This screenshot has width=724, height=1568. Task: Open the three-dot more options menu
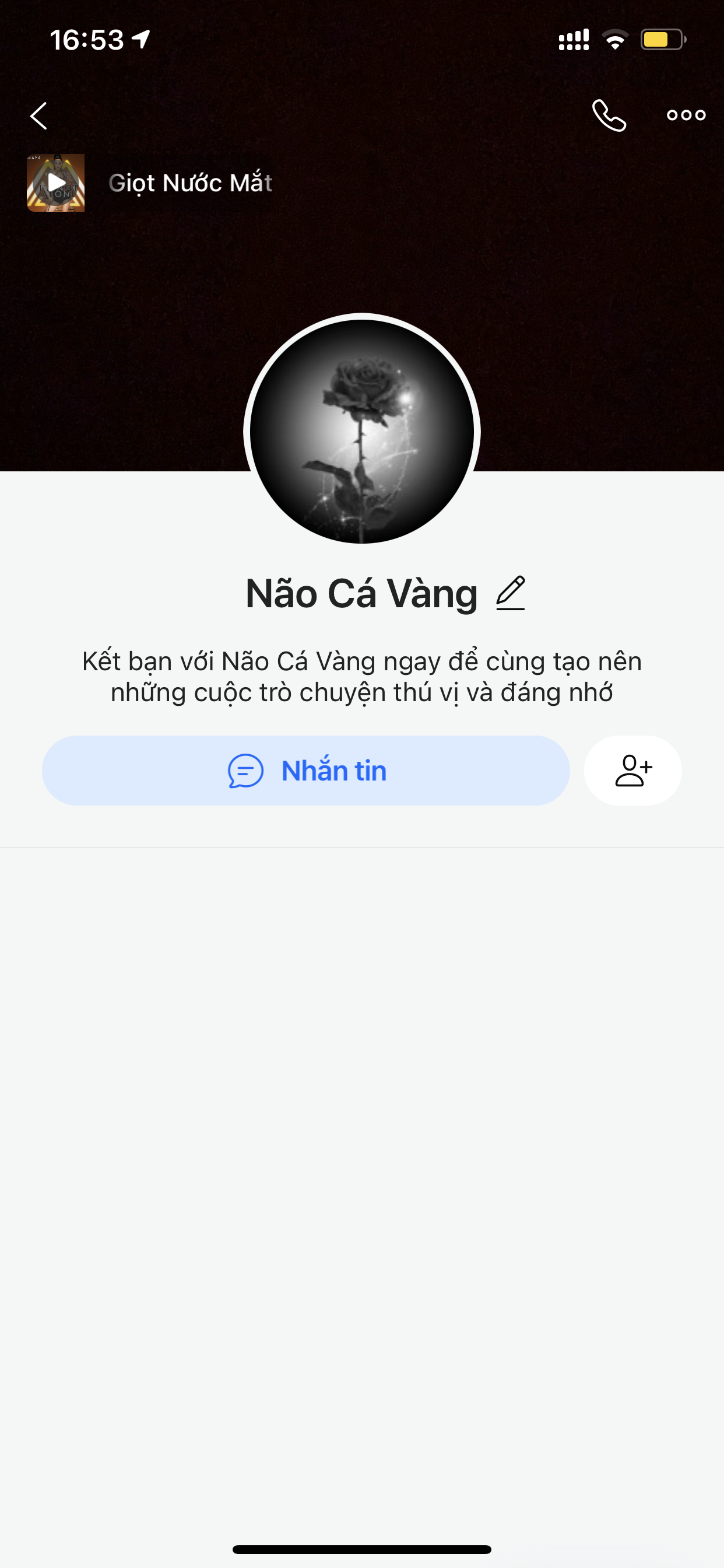tap(686, 115)
